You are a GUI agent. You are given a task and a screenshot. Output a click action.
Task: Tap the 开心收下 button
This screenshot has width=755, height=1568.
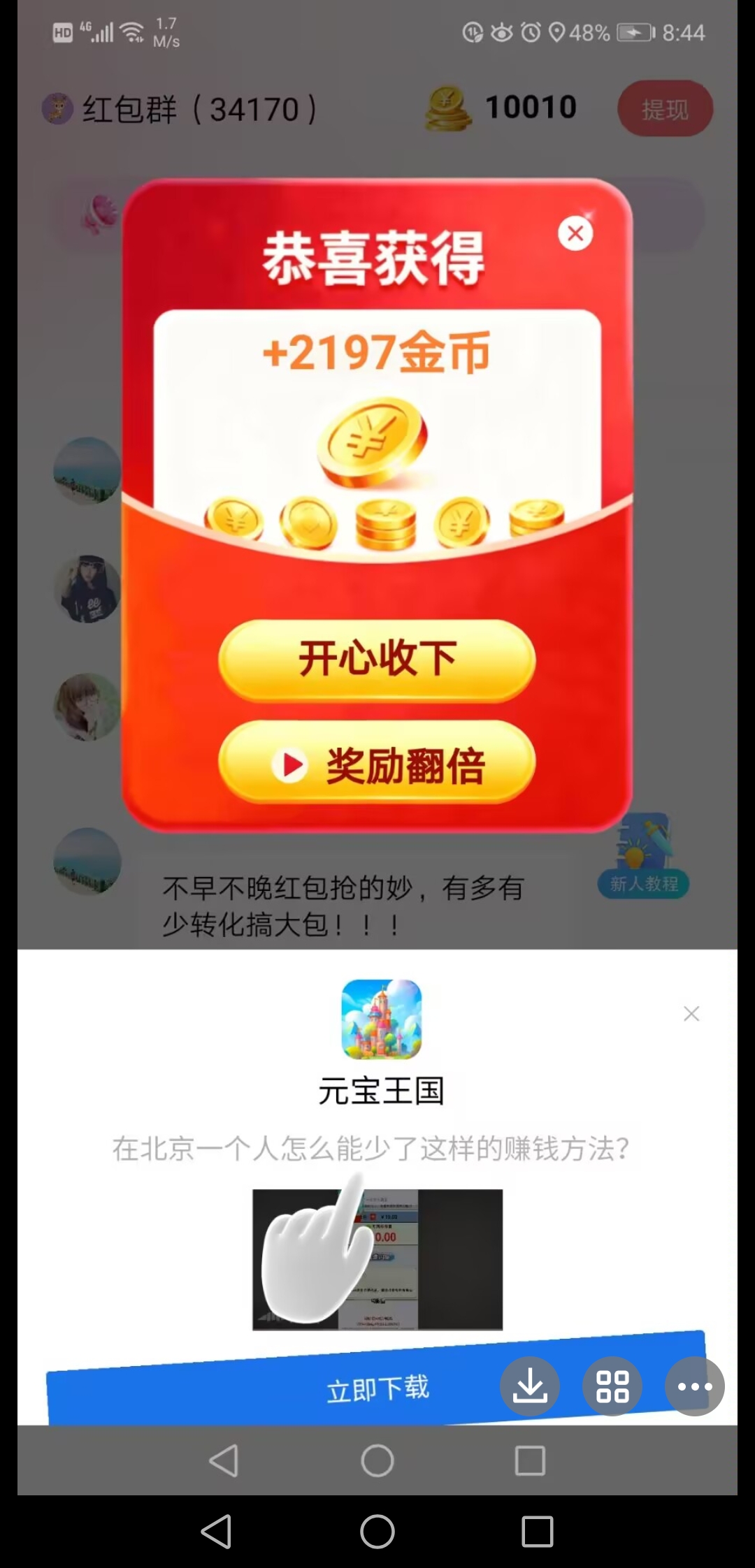coord(377,659)
